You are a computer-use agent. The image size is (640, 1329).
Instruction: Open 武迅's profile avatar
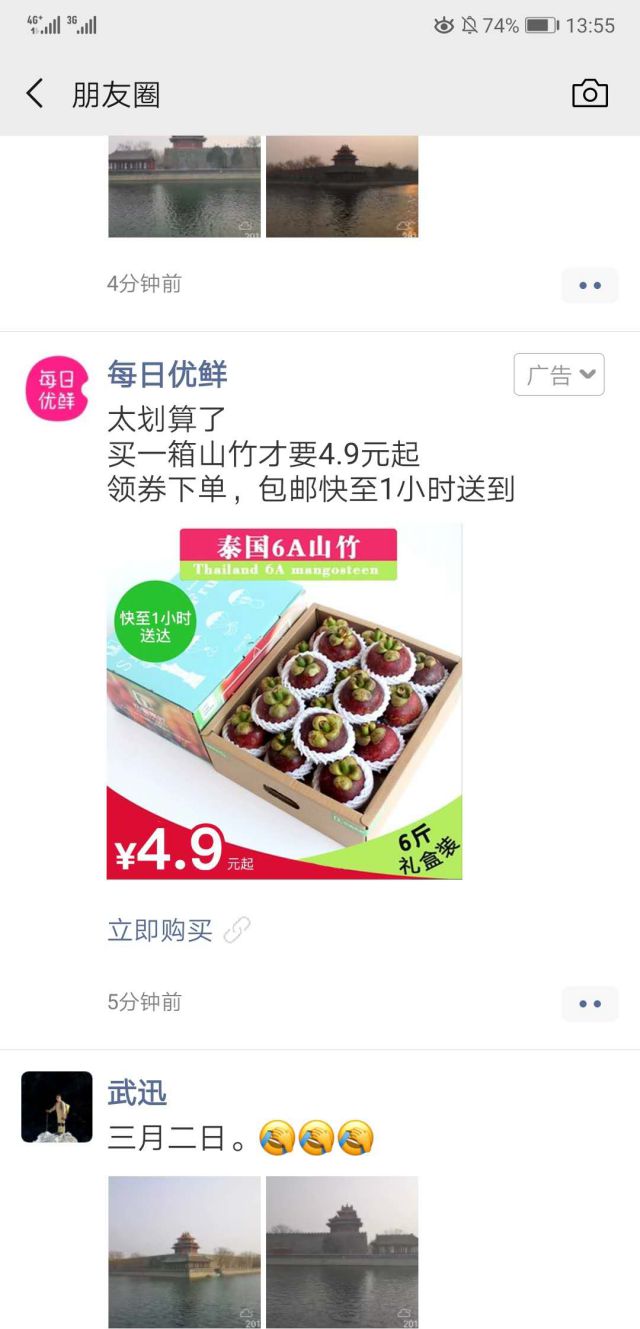click(57, 1107)
